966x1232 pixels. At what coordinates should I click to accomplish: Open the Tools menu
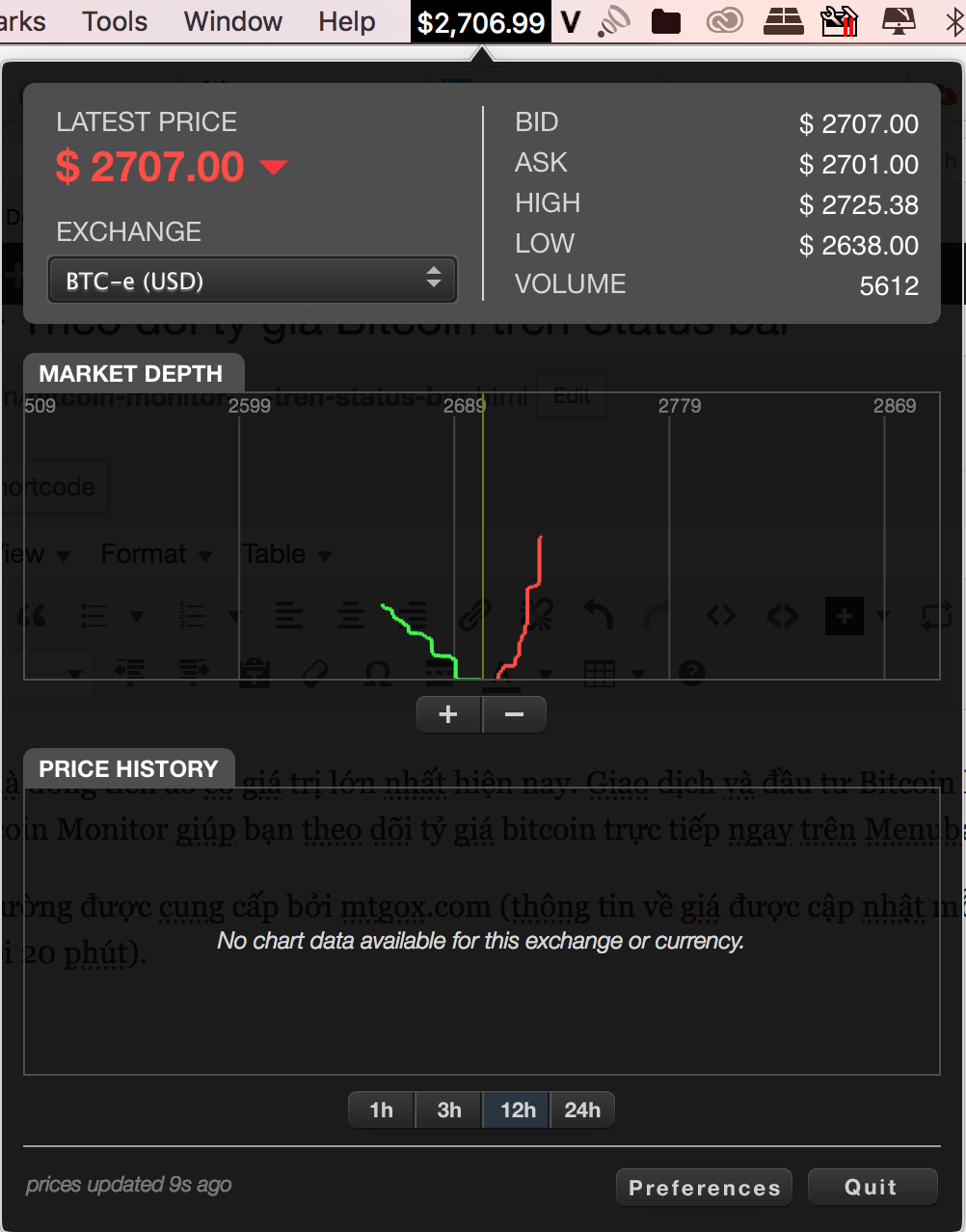[114, 20]
